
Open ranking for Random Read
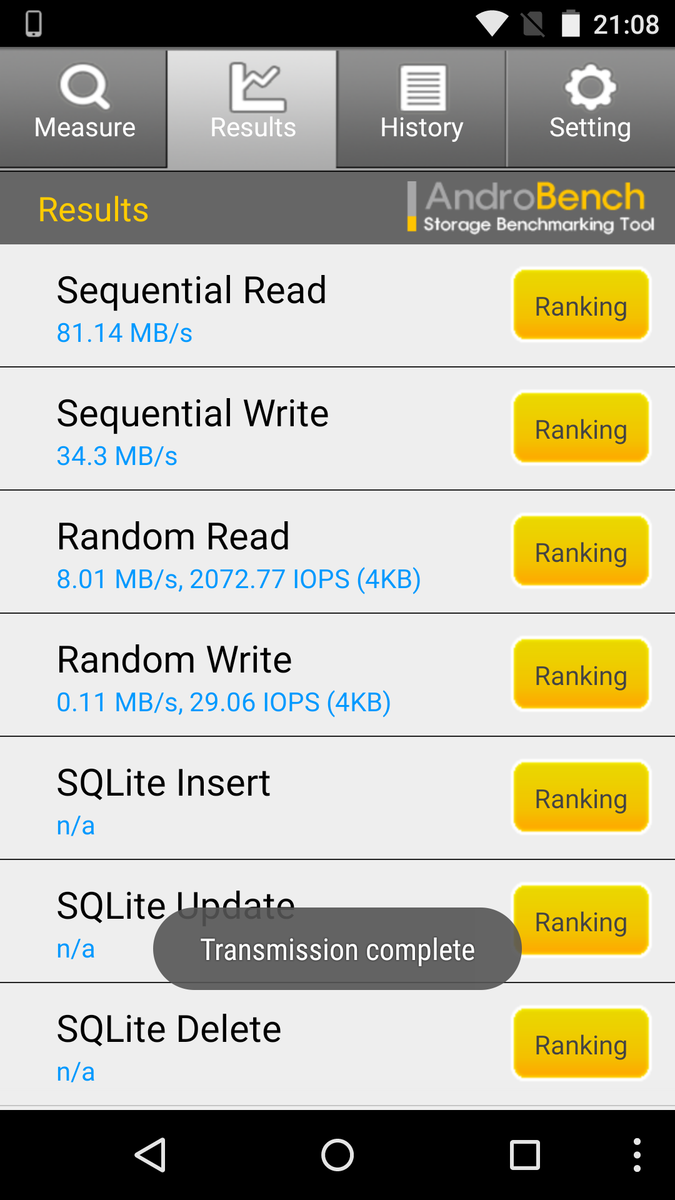[581, 552]
